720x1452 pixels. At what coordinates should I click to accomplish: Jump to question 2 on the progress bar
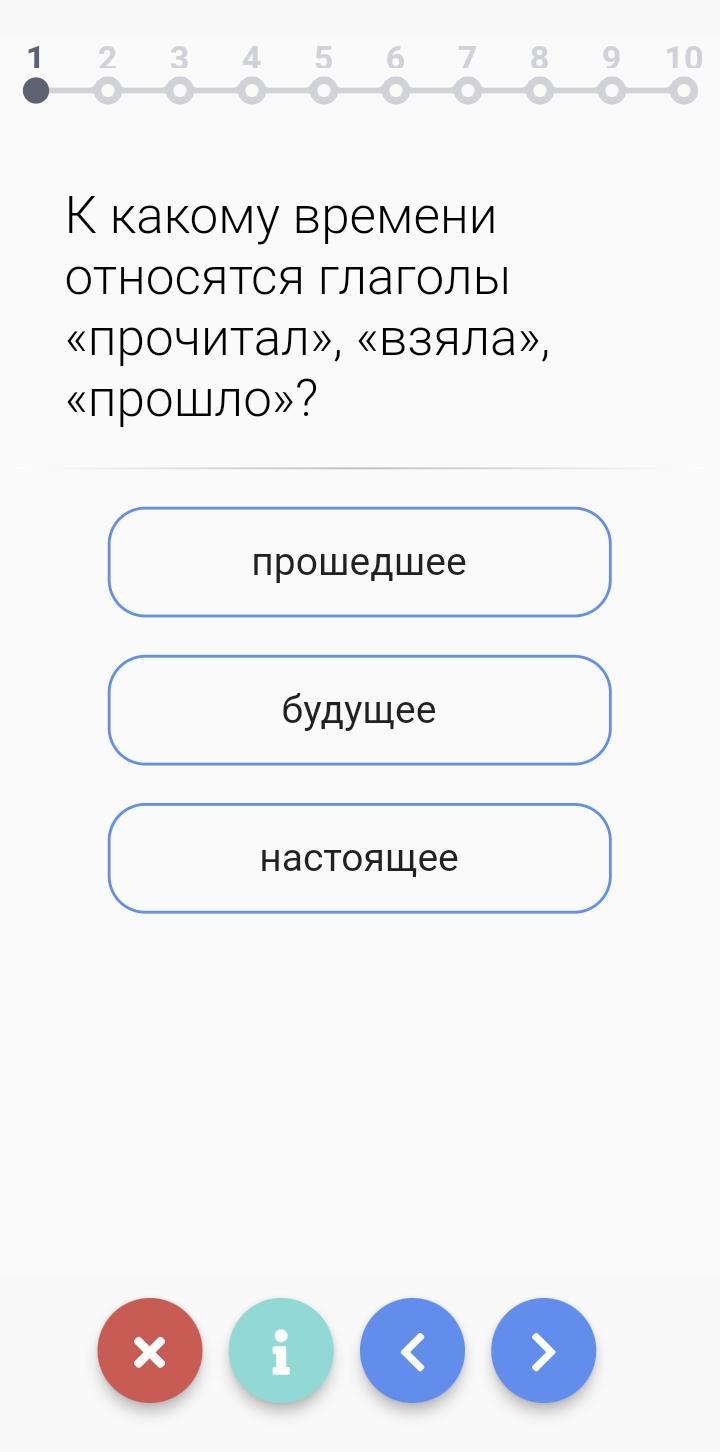(x=108, y=91)
